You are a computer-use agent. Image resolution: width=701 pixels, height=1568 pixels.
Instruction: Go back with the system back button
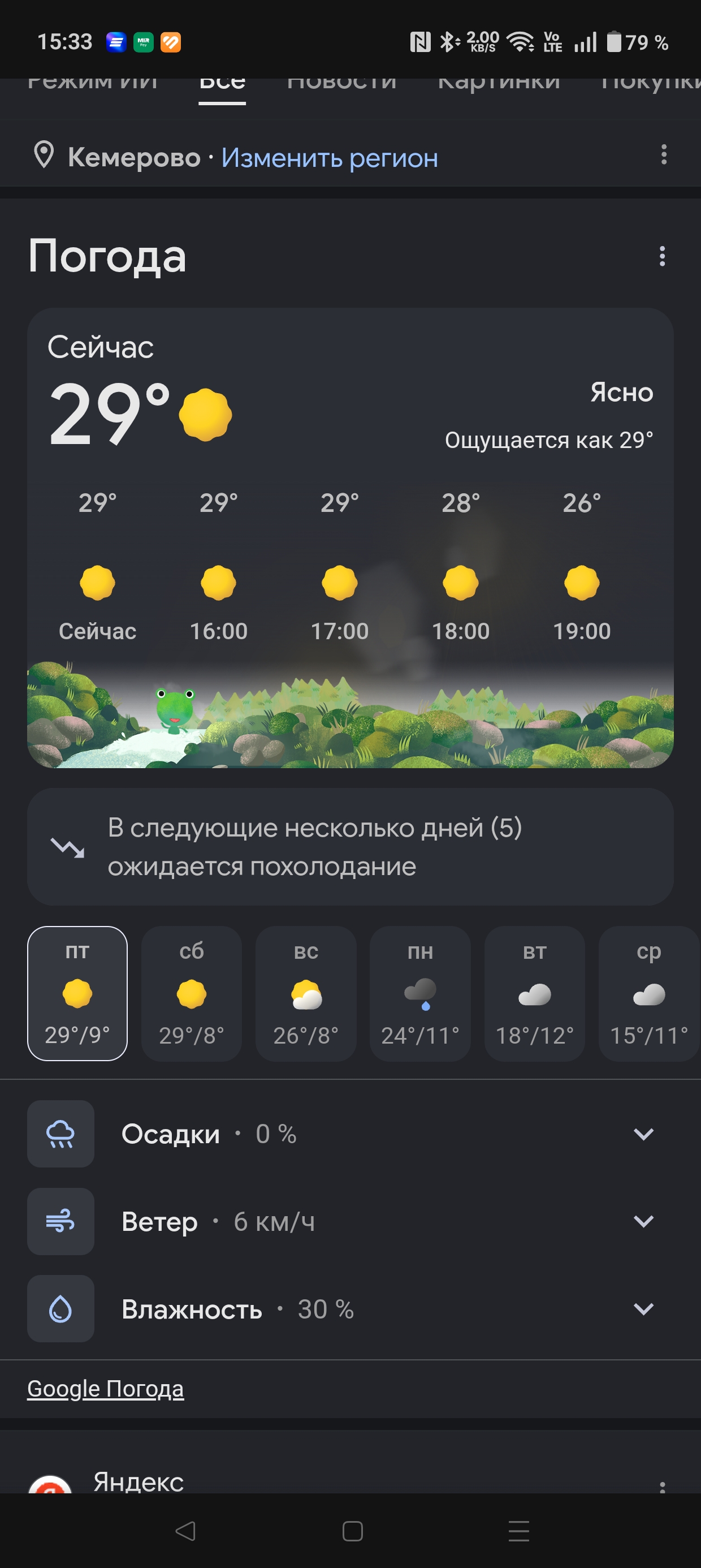coord(185,1531)
